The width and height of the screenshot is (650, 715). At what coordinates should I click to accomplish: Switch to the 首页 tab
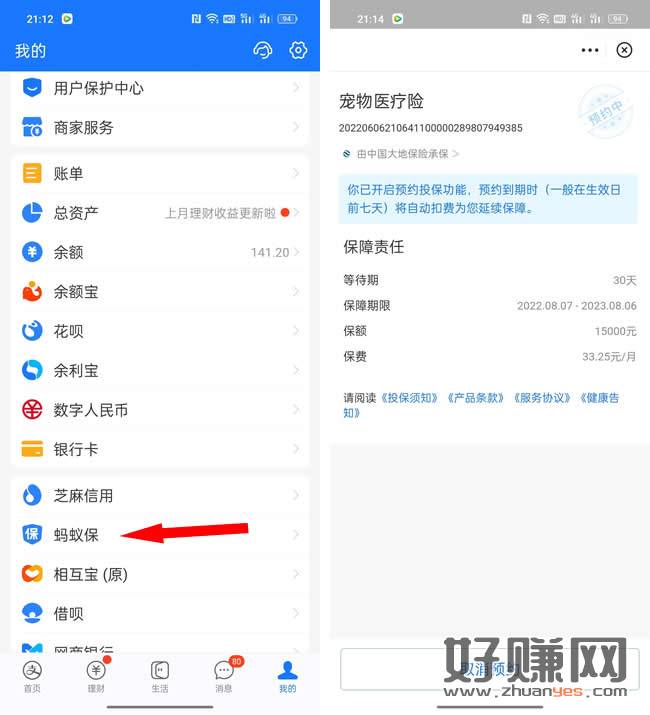click(33, 677)
